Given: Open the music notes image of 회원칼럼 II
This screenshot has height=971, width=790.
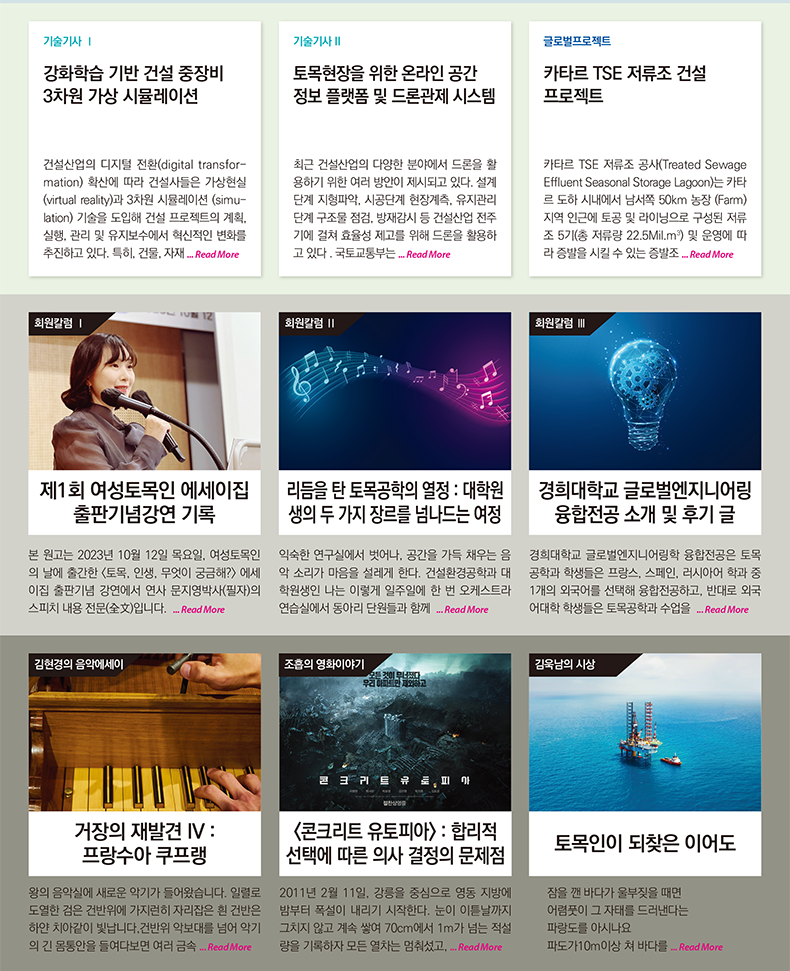Looking at the screenshot, I should pos(394,390).
